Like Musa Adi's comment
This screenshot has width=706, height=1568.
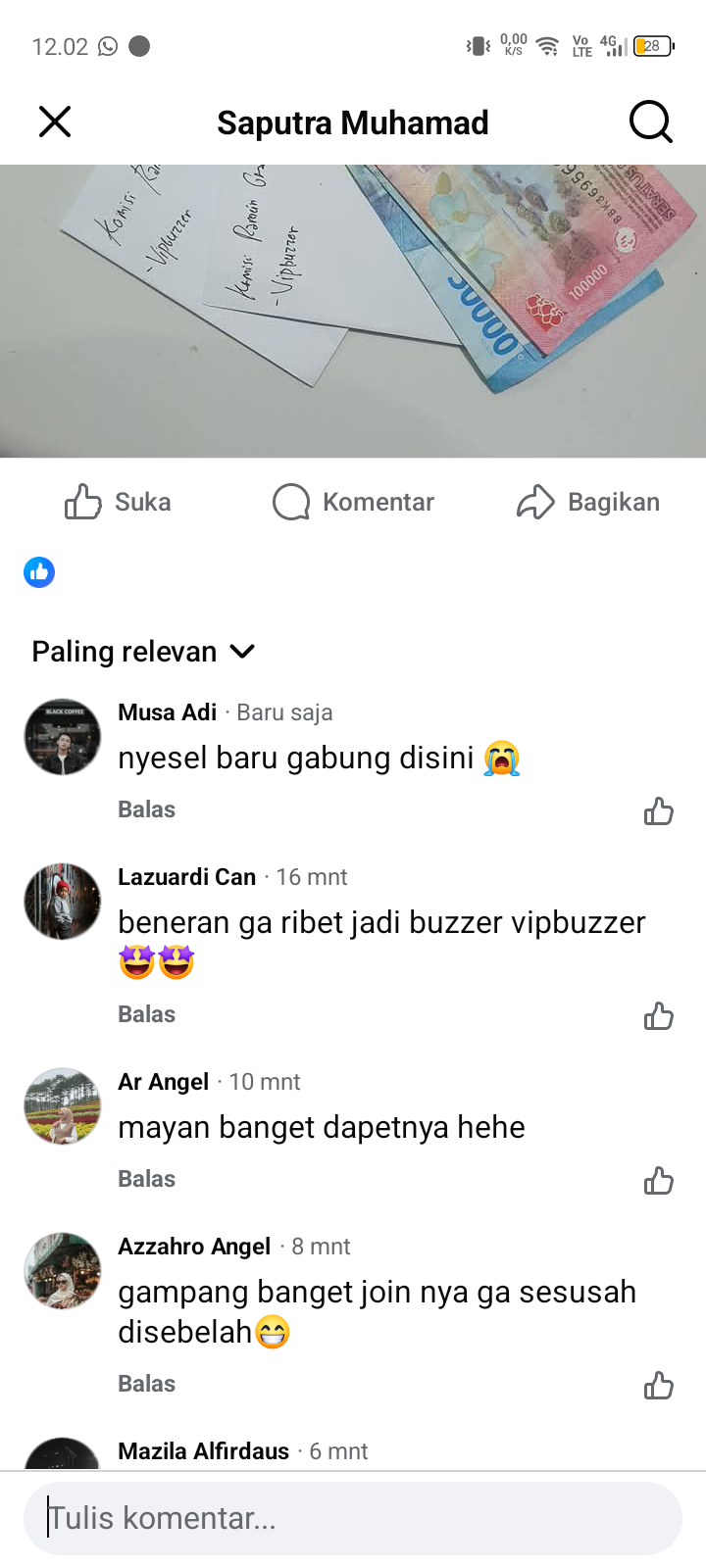pyautogui.click(x=658, y=811)
